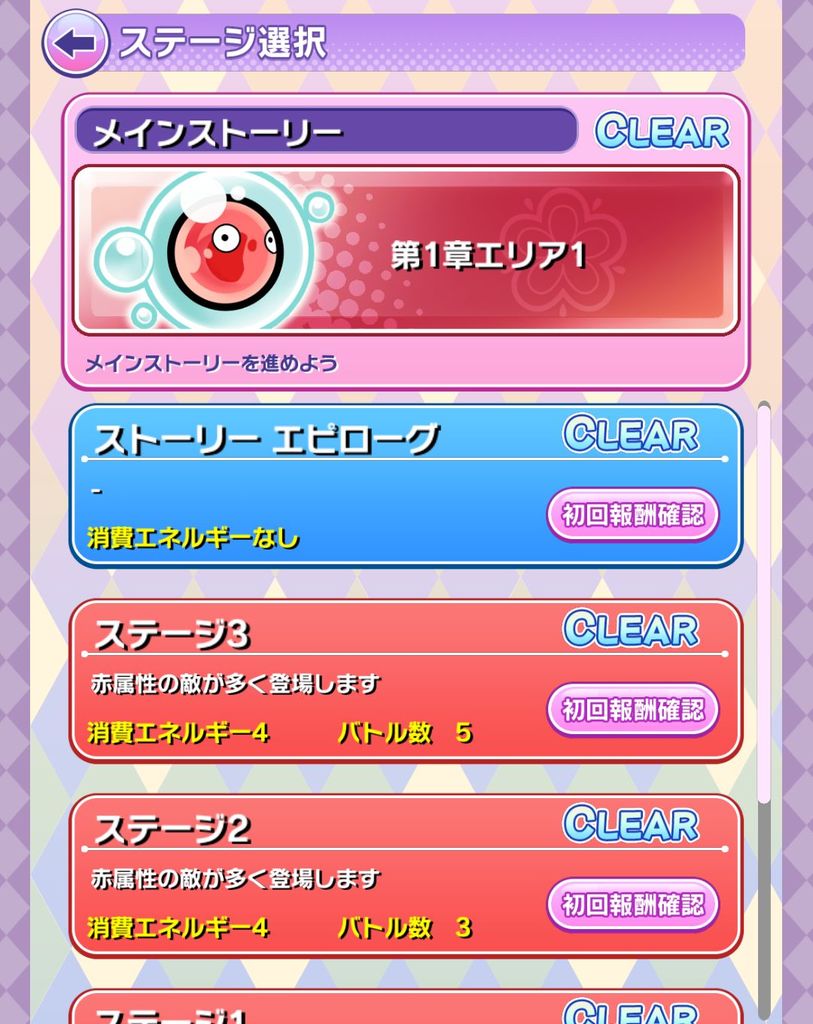The image size is (813, 1024).
Task: Open the 第1章エリア1 main story banner
Action: tap(405, 250)
